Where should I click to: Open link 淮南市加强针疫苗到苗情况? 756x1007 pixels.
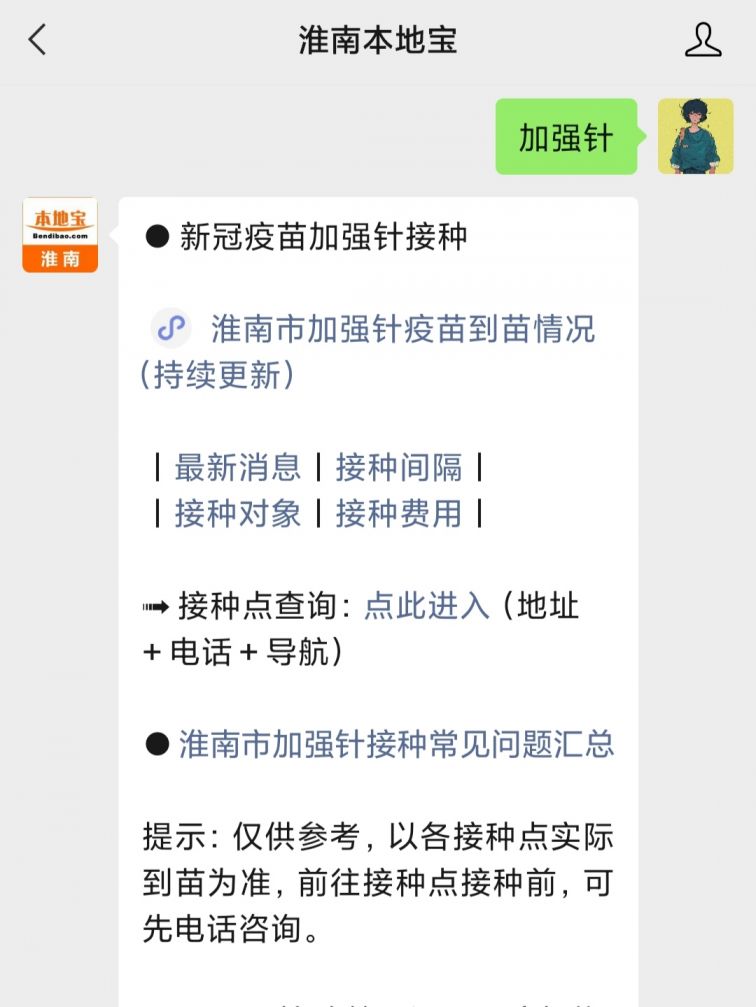(402, 329)
